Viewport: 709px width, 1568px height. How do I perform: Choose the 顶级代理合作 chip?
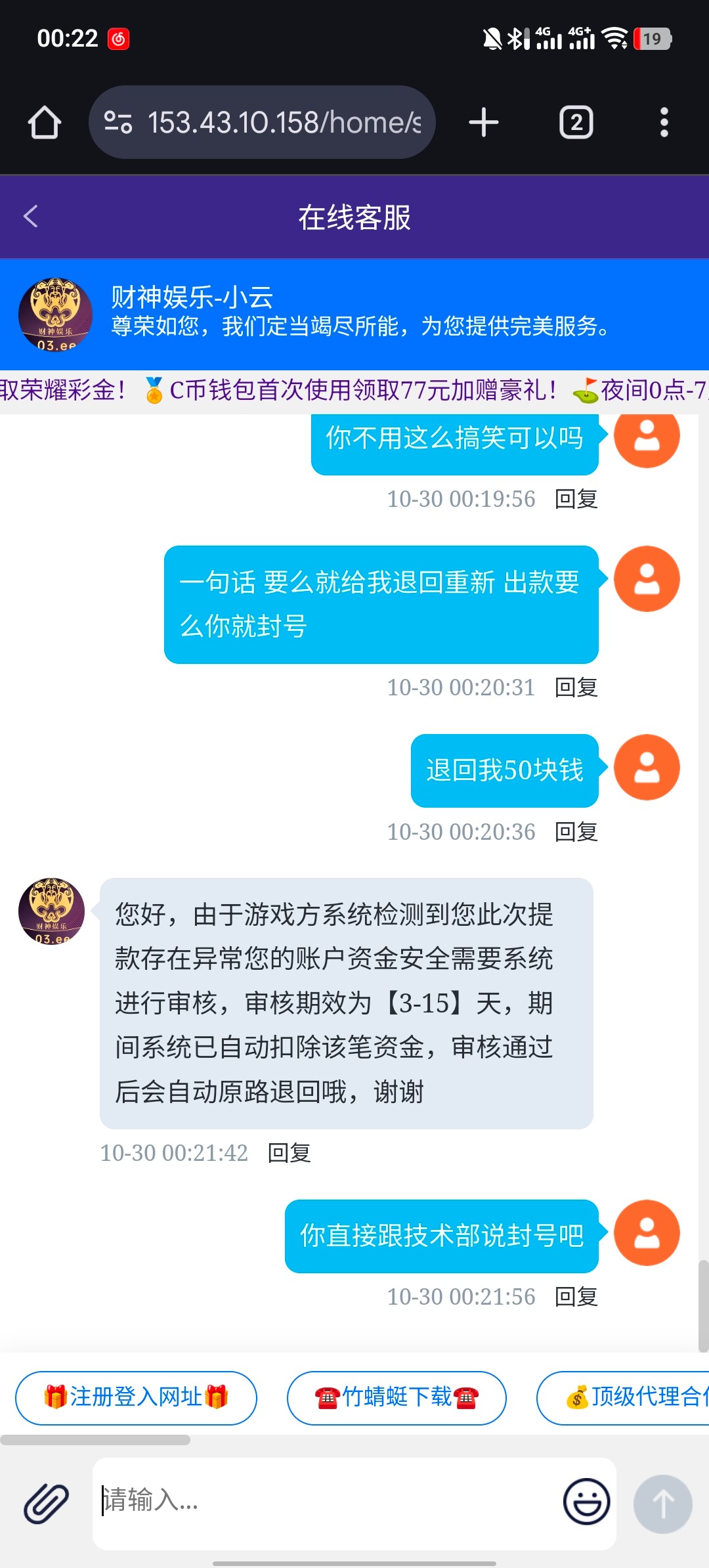(630, 1397)
